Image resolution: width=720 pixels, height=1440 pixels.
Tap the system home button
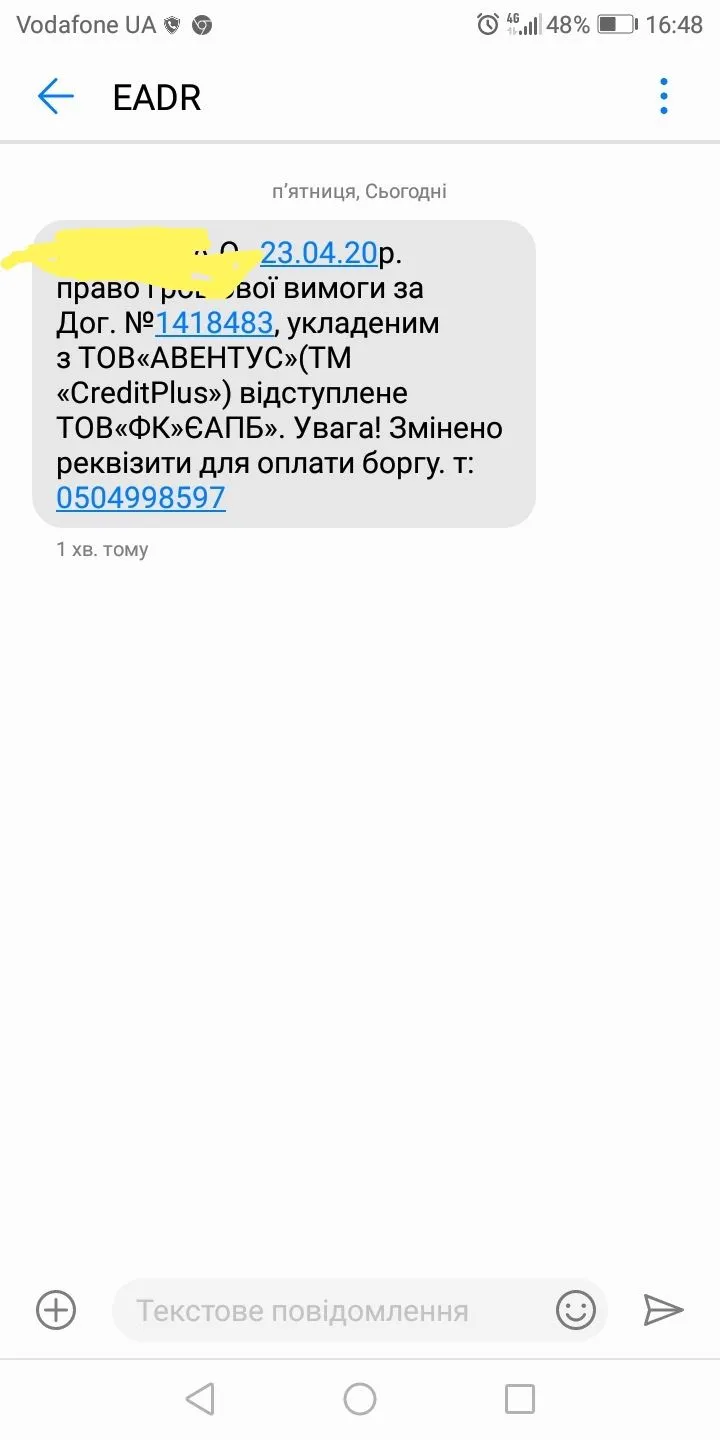point(360,1398)
